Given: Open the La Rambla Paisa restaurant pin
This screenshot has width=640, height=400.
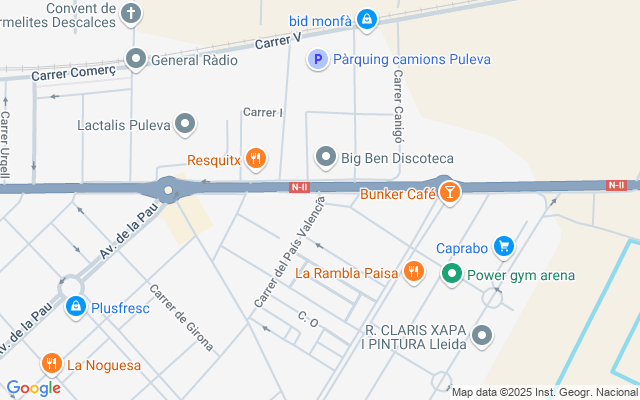Looking at the screenshot, I should point(414,271).
